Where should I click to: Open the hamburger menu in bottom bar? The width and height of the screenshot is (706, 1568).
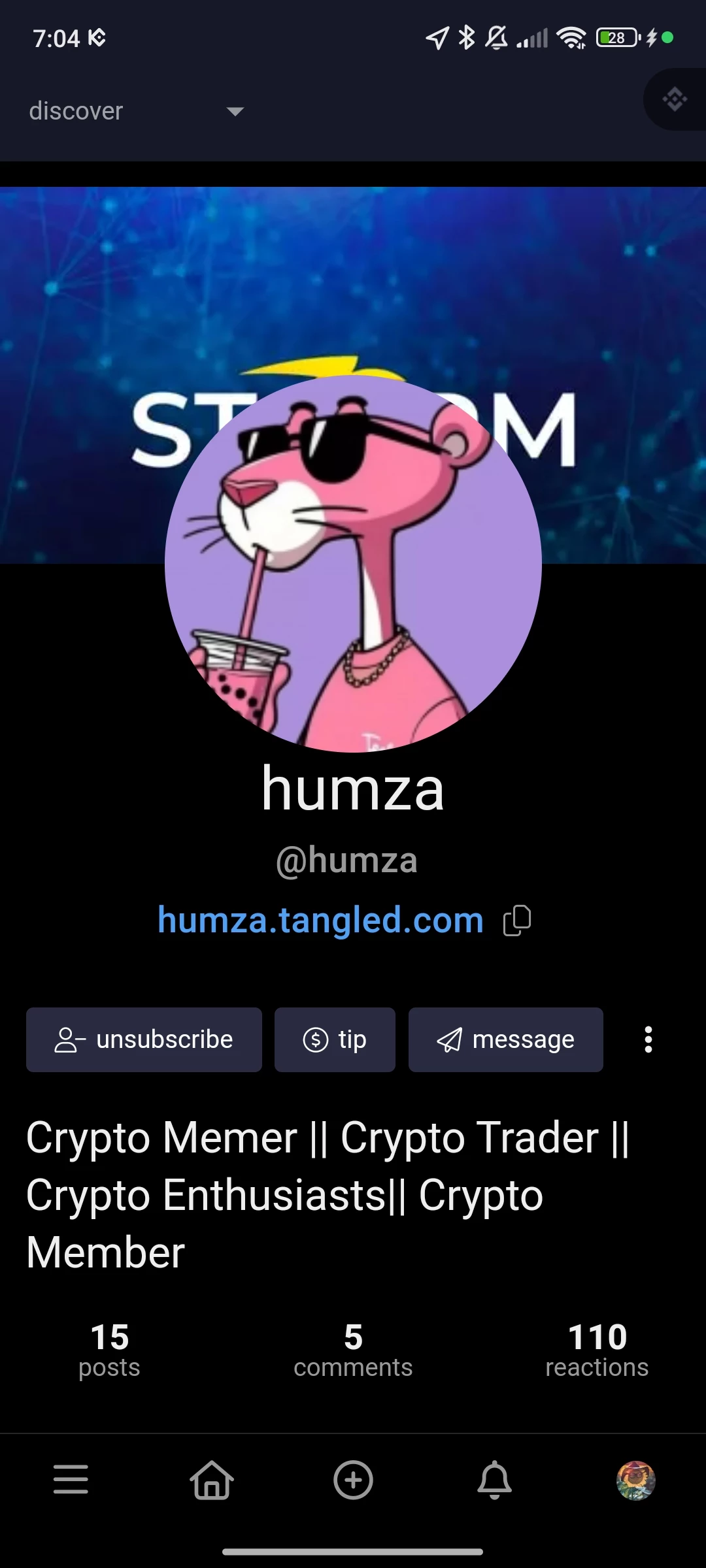tap(71, 1480)
